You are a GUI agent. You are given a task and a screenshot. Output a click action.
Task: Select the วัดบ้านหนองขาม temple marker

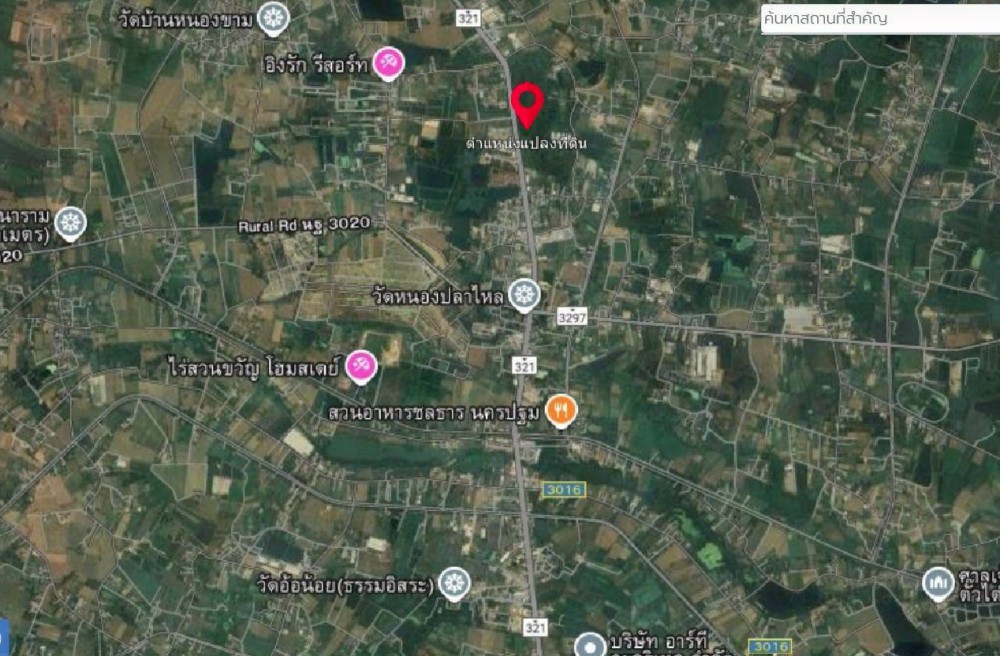click(273, 17)
